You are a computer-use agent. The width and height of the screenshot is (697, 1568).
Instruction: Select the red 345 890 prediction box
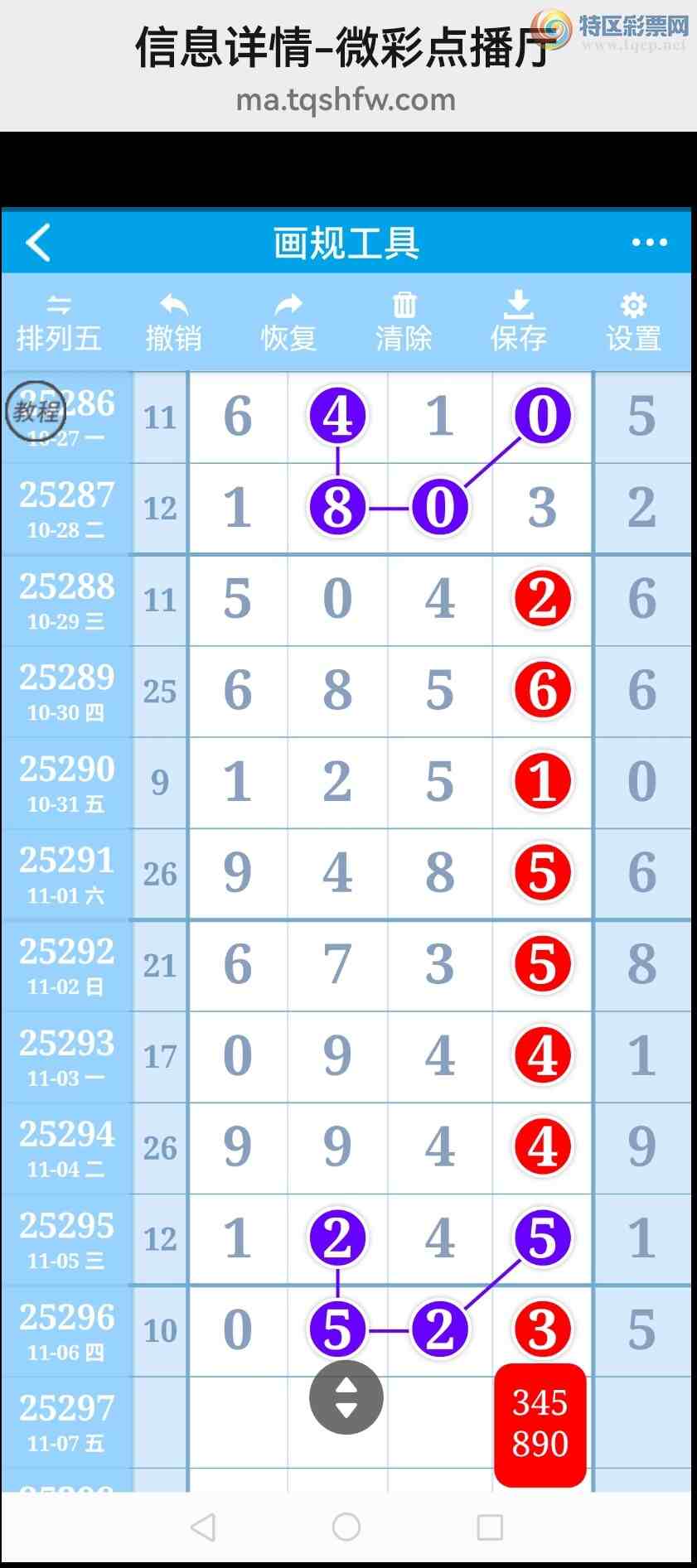(x=540, y=1424)
